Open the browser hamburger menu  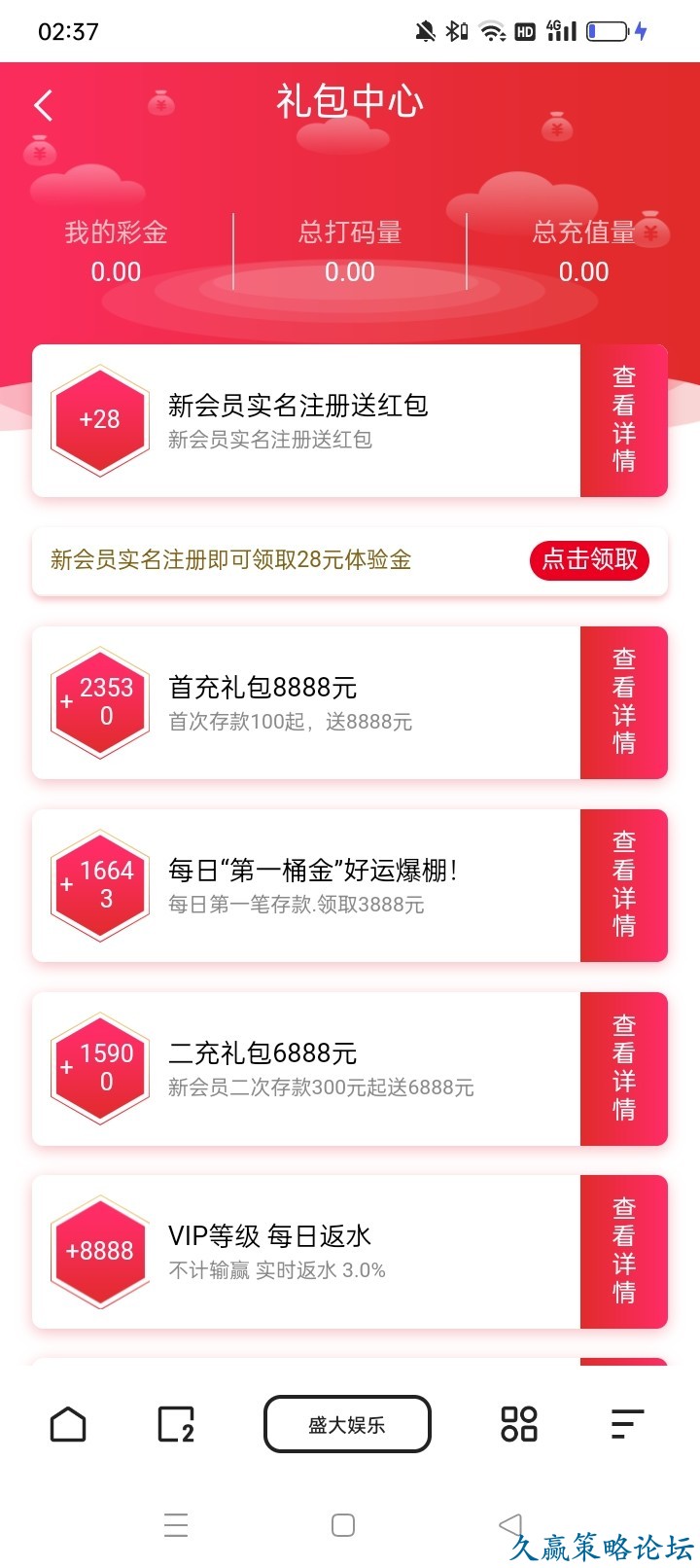627,1425
